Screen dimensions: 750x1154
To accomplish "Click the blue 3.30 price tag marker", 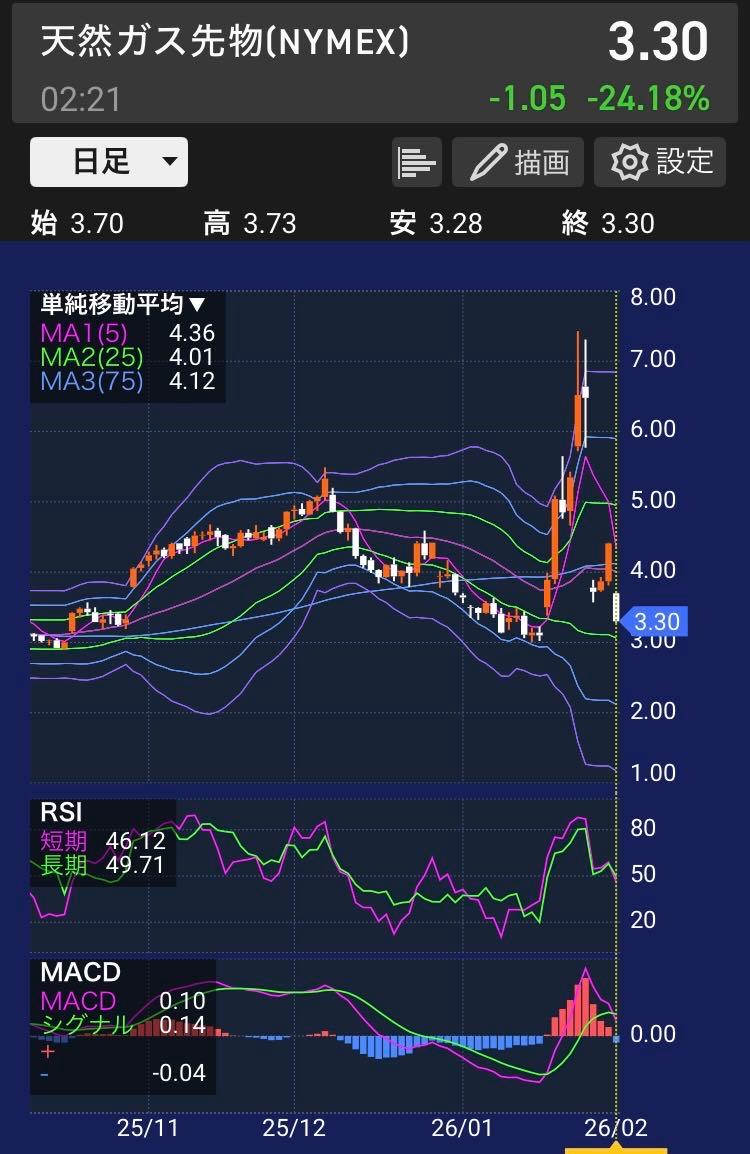I will pos(657,621).
